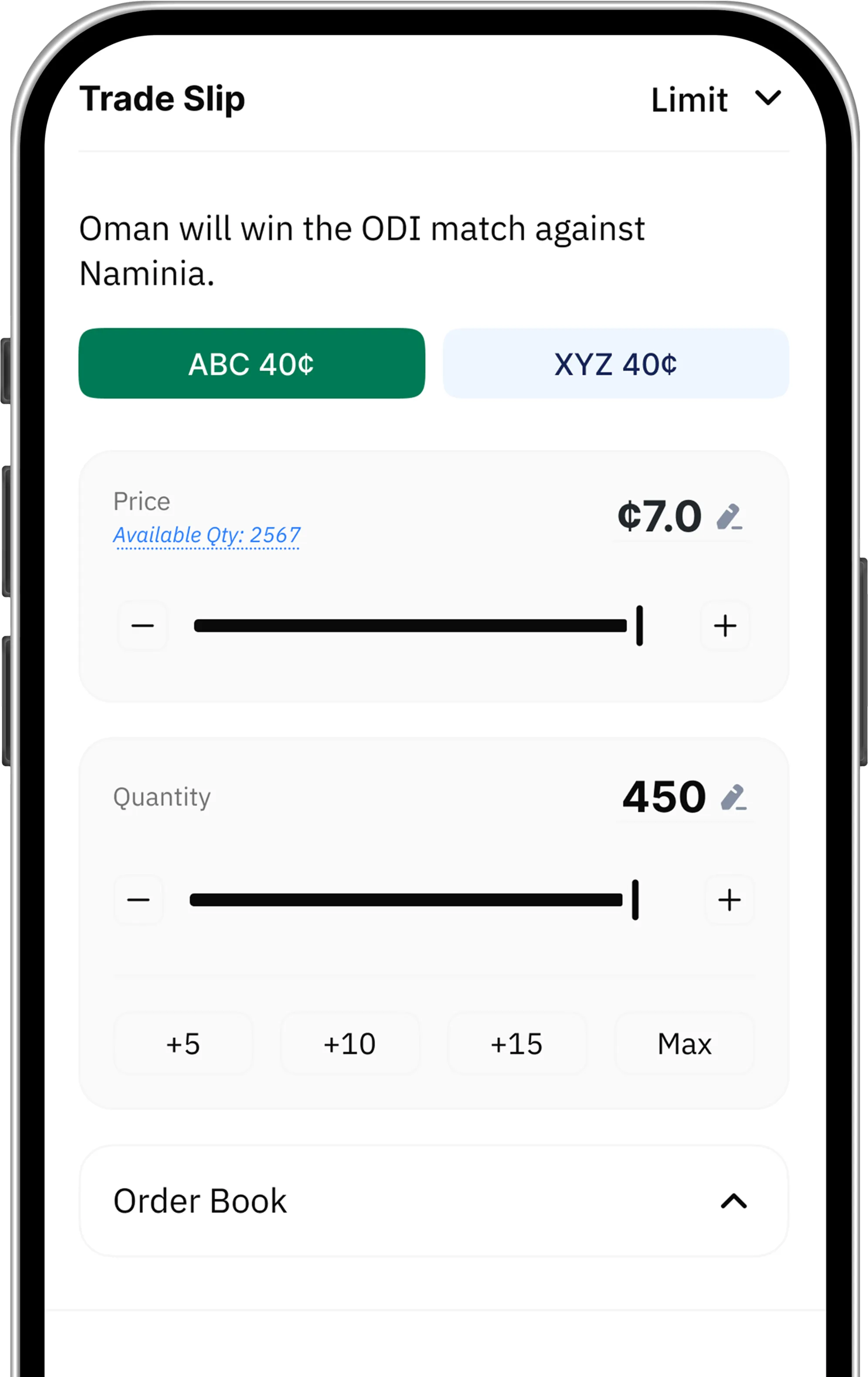Set the quantity to Max
This screenshot has width=868, height=1377.
685,1044
